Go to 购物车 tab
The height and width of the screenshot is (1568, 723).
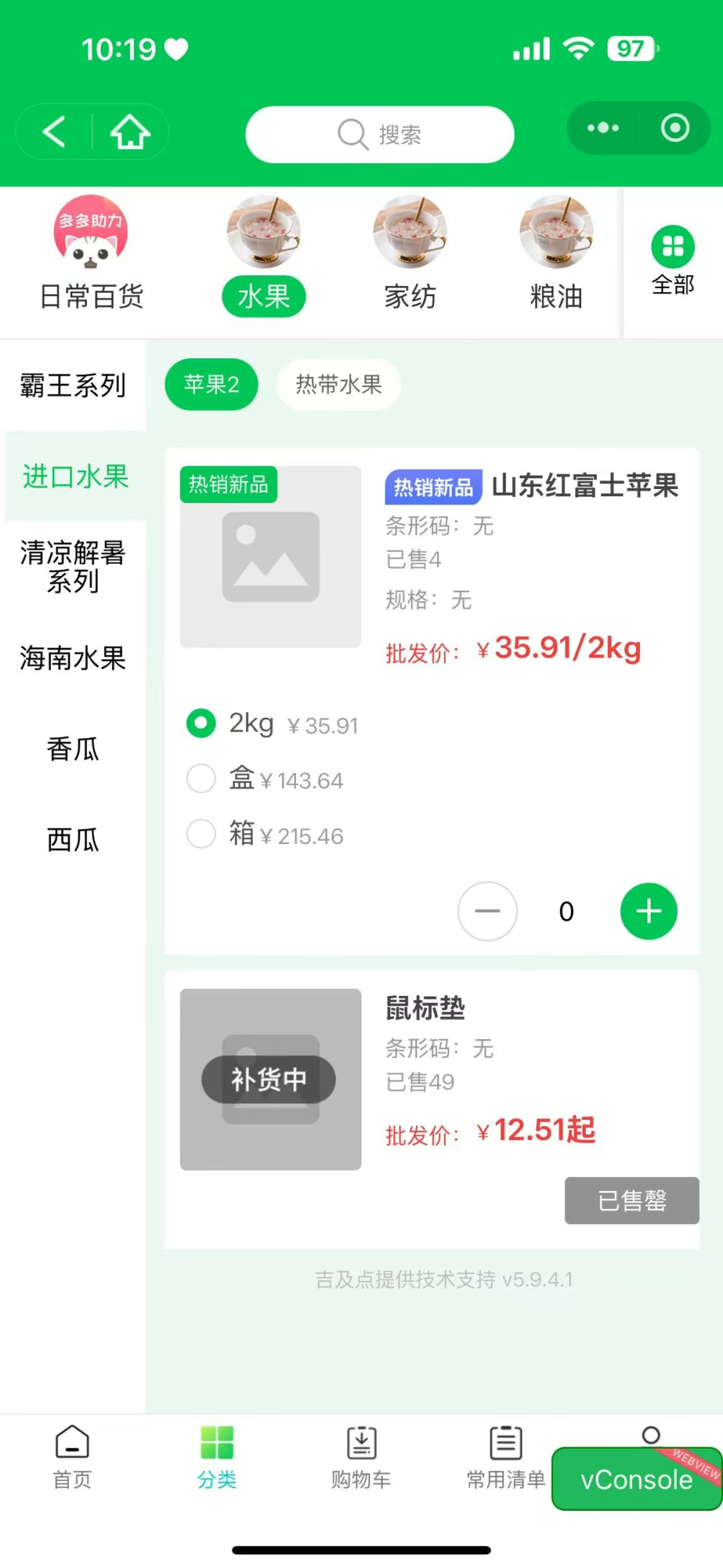click(x=361, y=1457)
